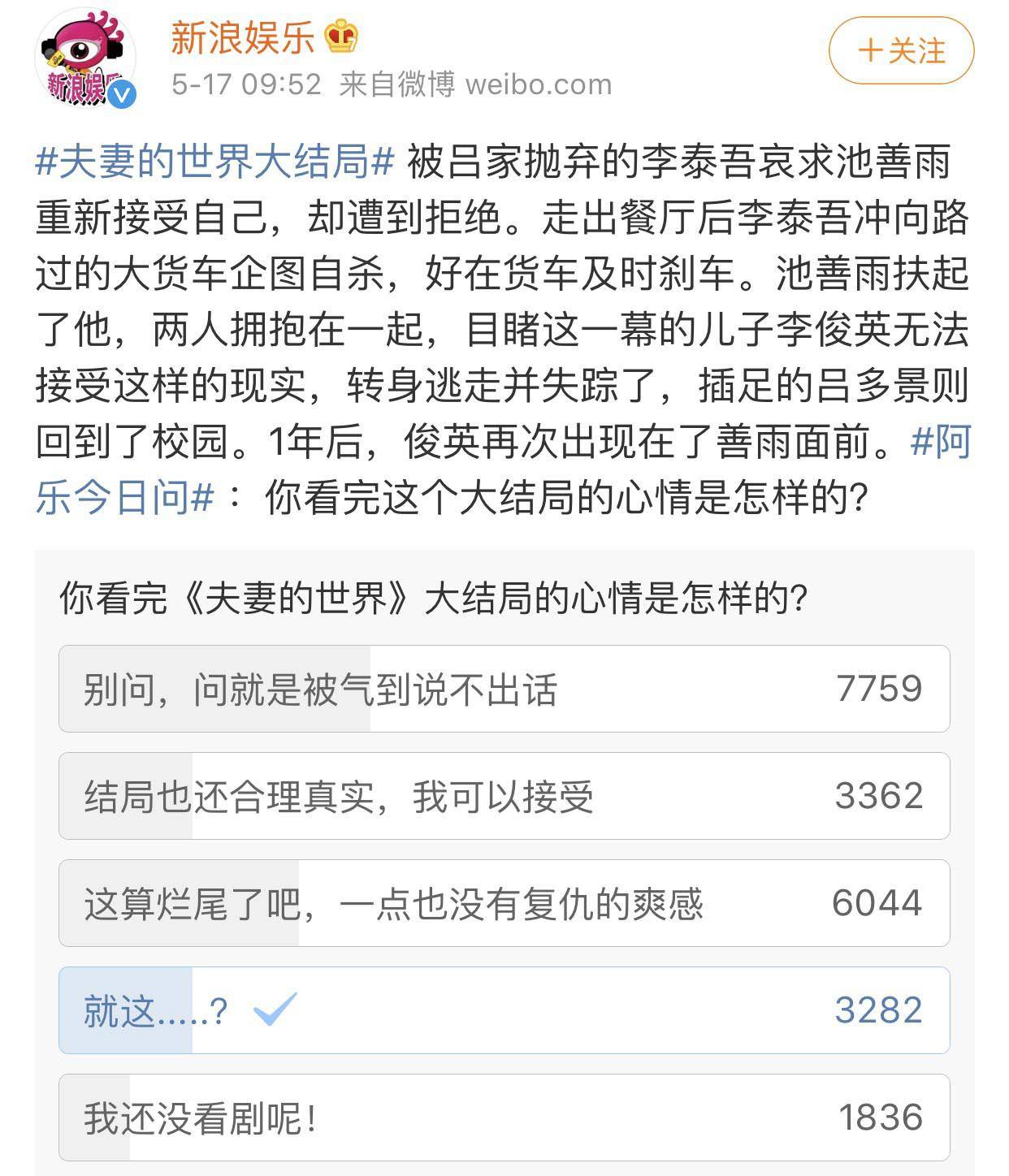Vote for 我还没看剧呢！

(504, 1118)
